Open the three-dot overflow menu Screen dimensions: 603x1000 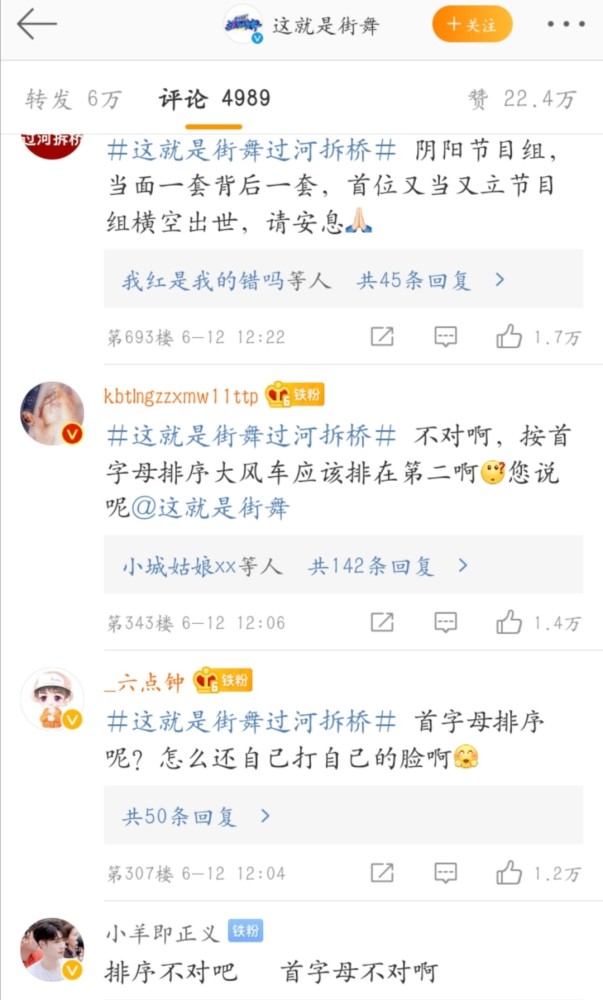566,24
